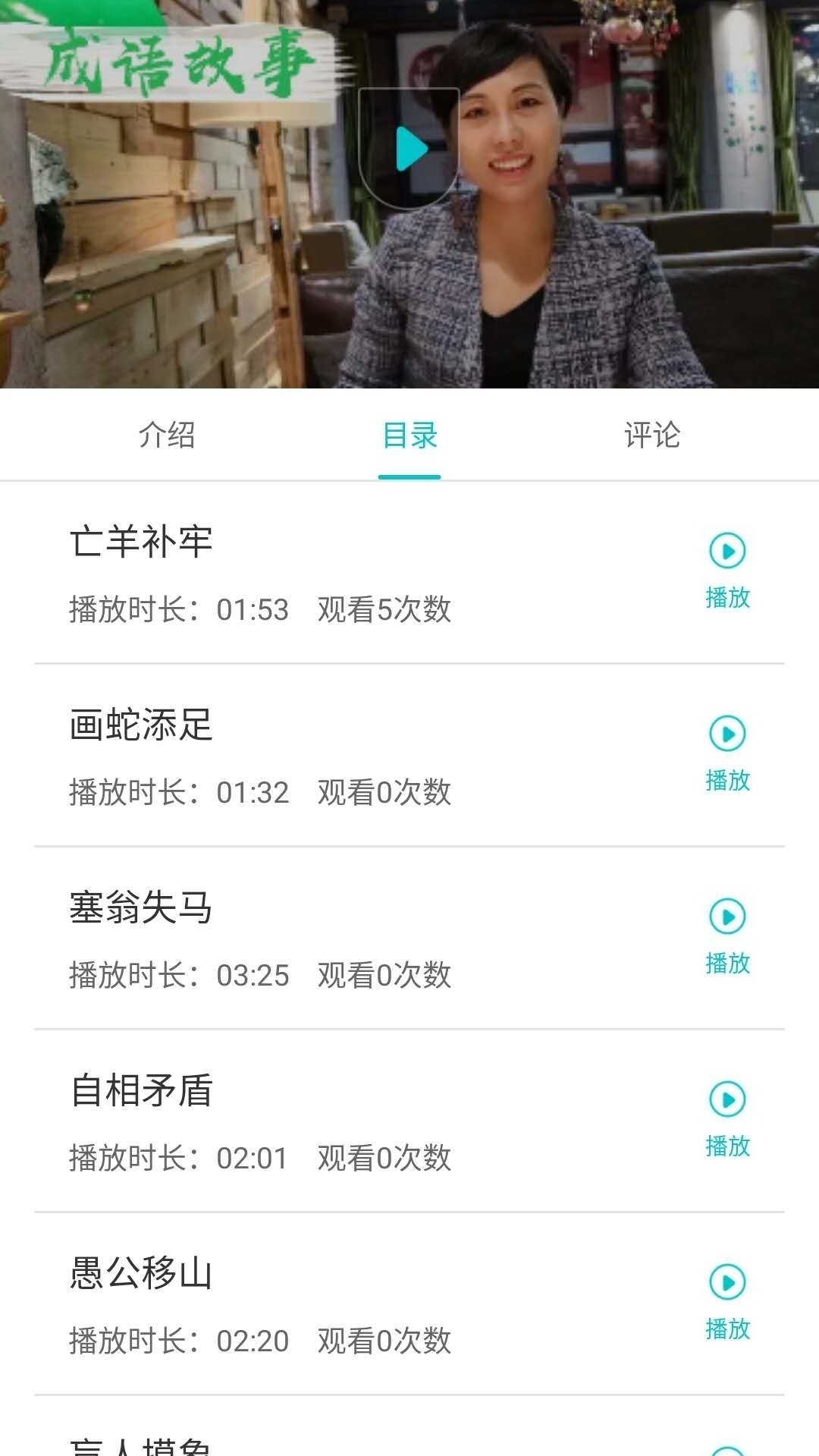Screen dimensions: 819x1456
Task: Switch to the 介绍 tab
Action: tap(168, 435)
